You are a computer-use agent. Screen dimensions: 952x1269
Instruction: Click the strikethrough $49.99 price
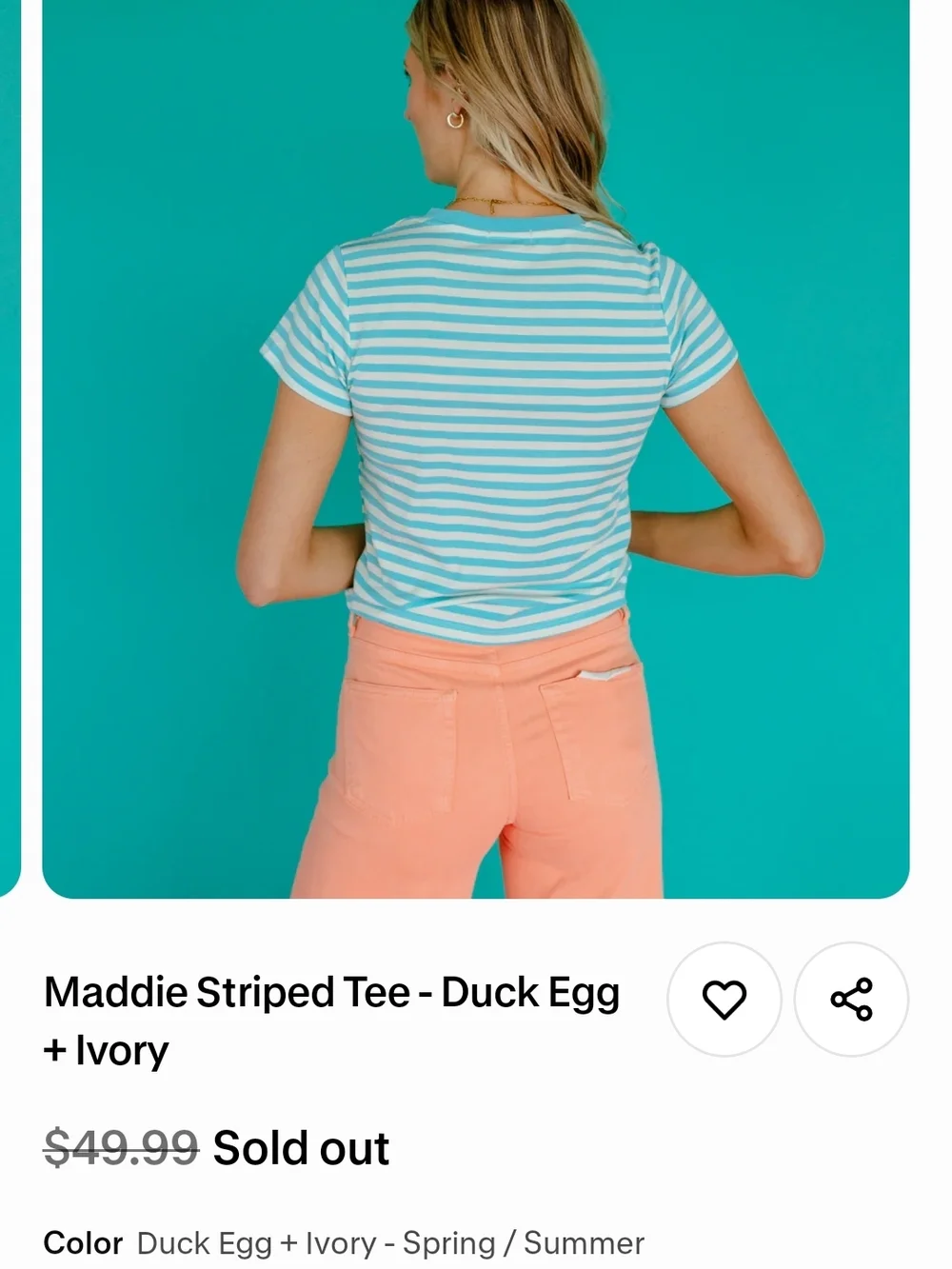coord(119,1148)
